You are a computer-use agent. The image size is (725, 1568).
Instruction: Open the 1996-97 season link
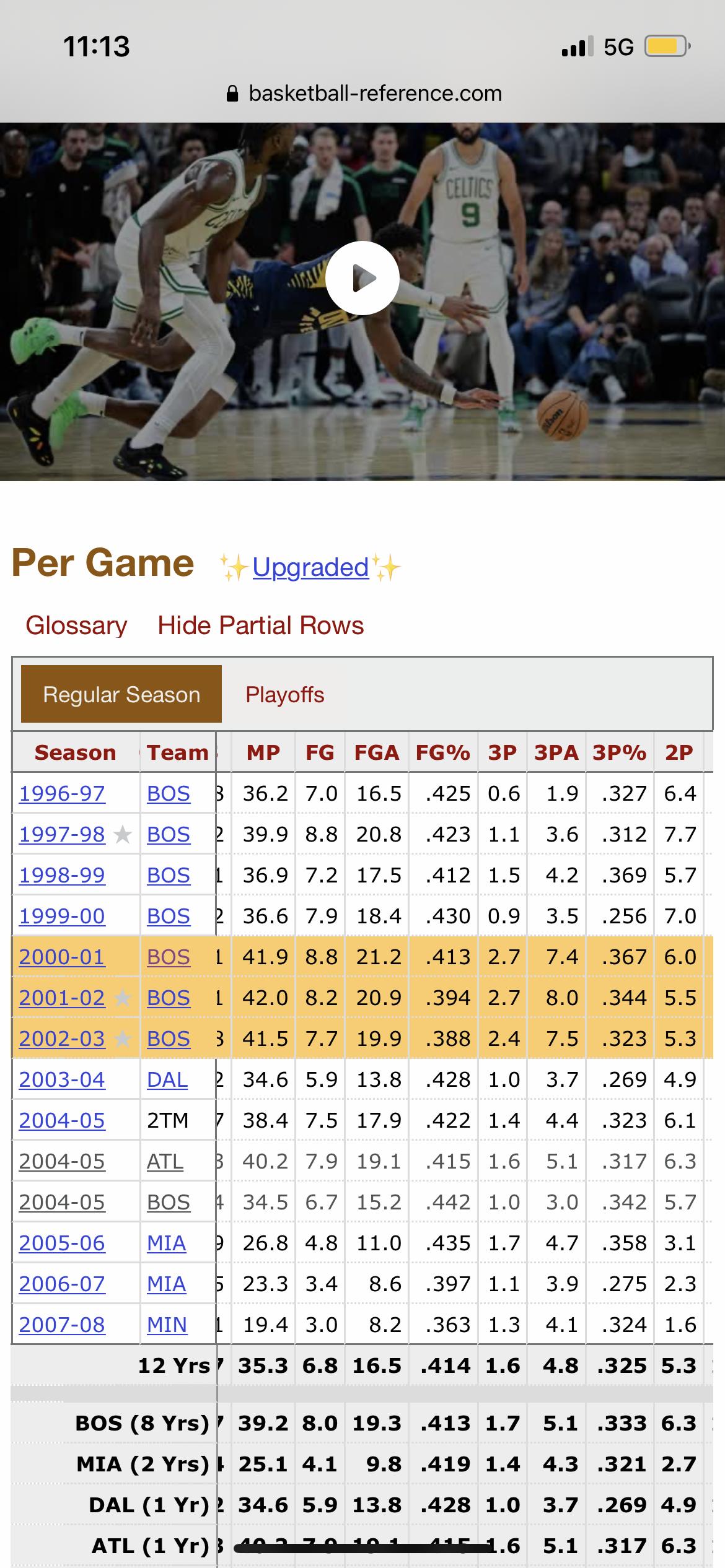(62, 793)
